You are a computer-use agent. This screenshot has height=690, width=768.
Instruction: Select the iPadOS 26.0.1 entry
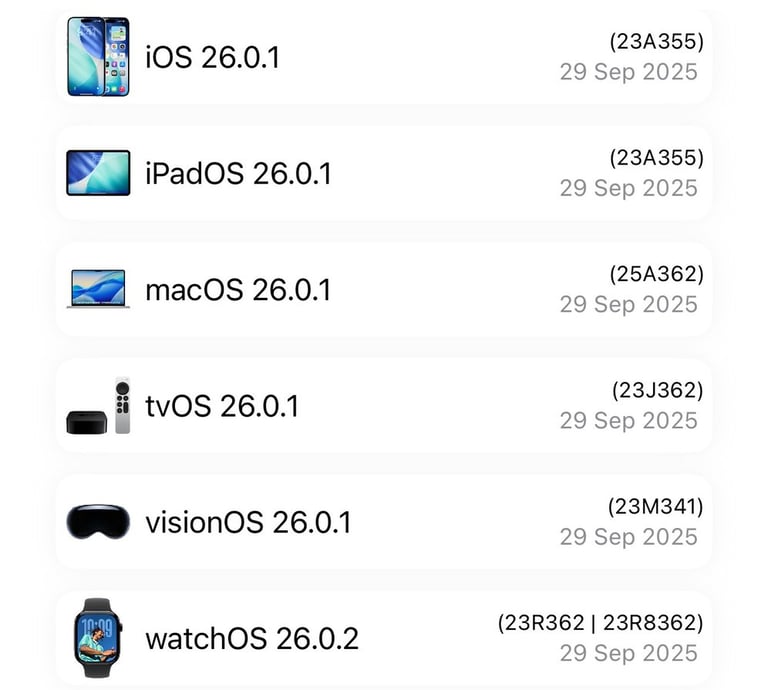click(384, 173)
